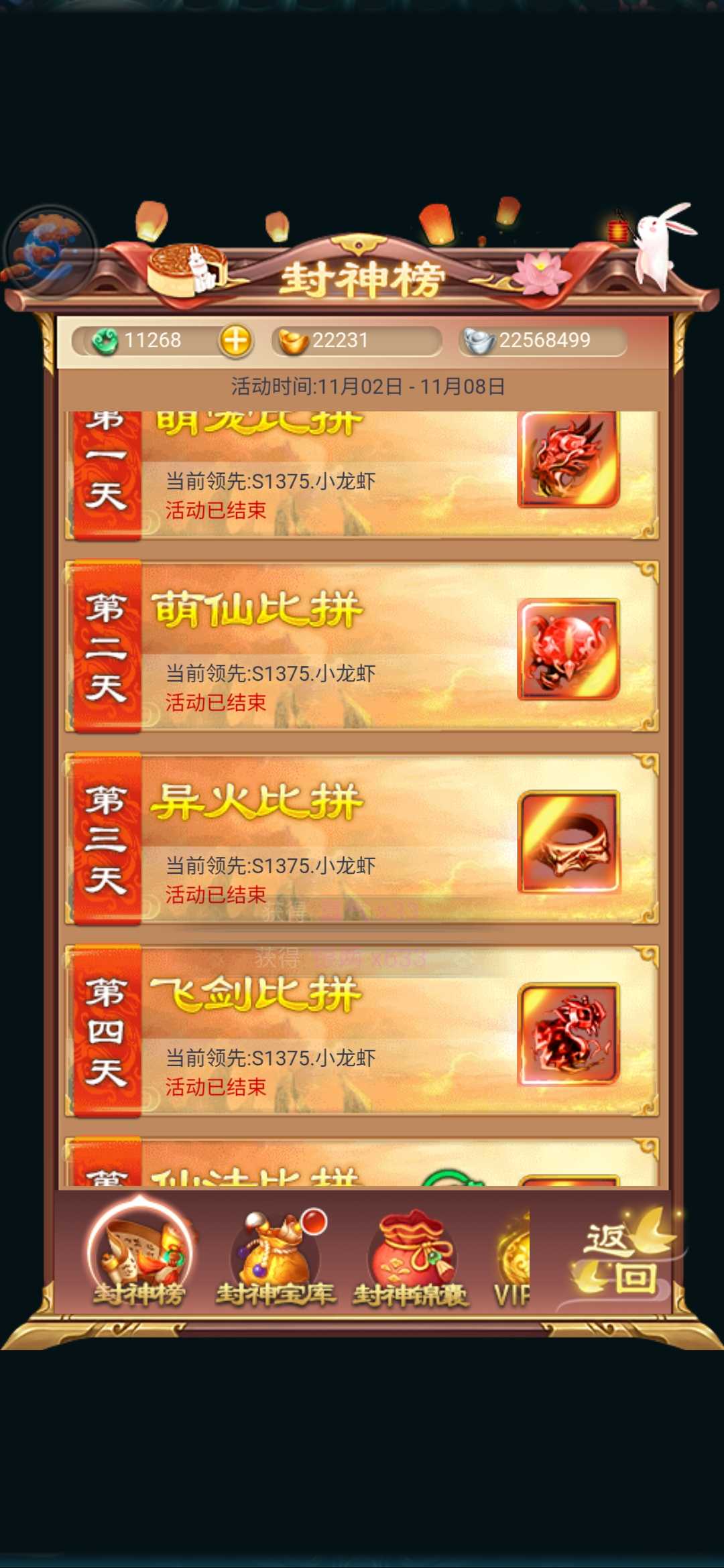View the day-one event reward icon
This screenshot has height=1568, width=724.
(568, 460)
